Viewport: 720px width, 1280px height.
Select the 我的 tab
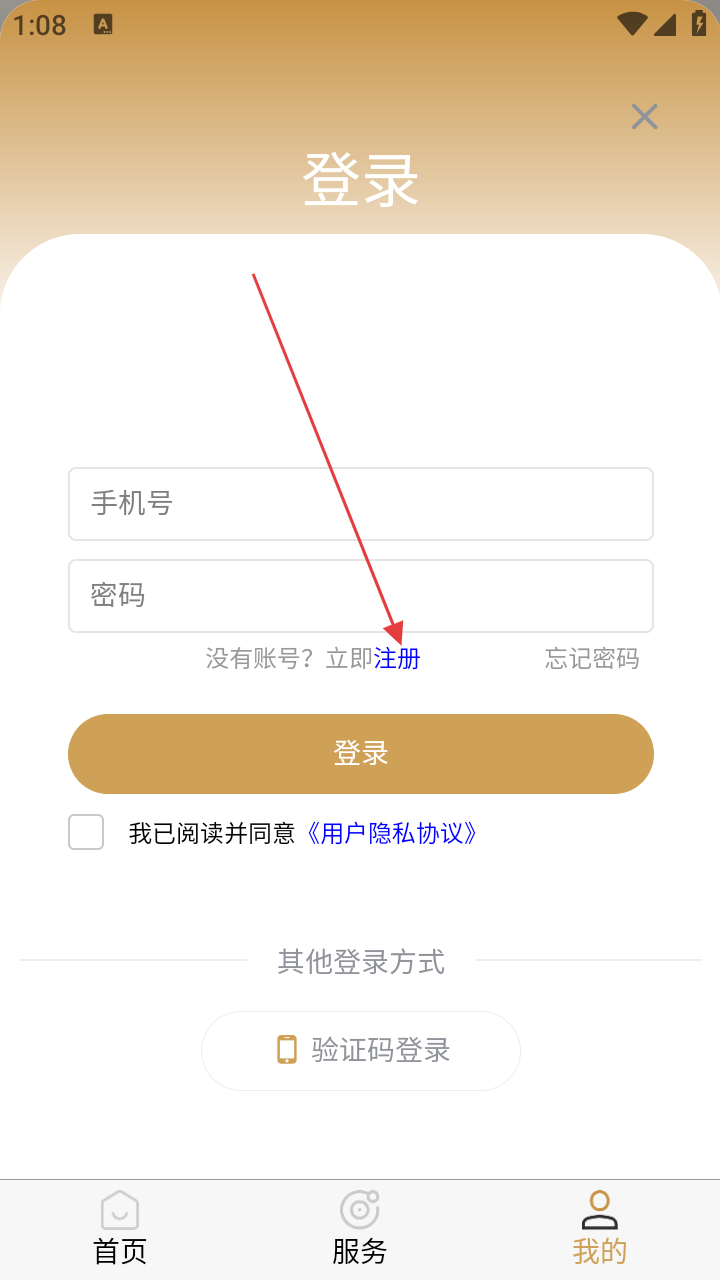(599, 1228)
